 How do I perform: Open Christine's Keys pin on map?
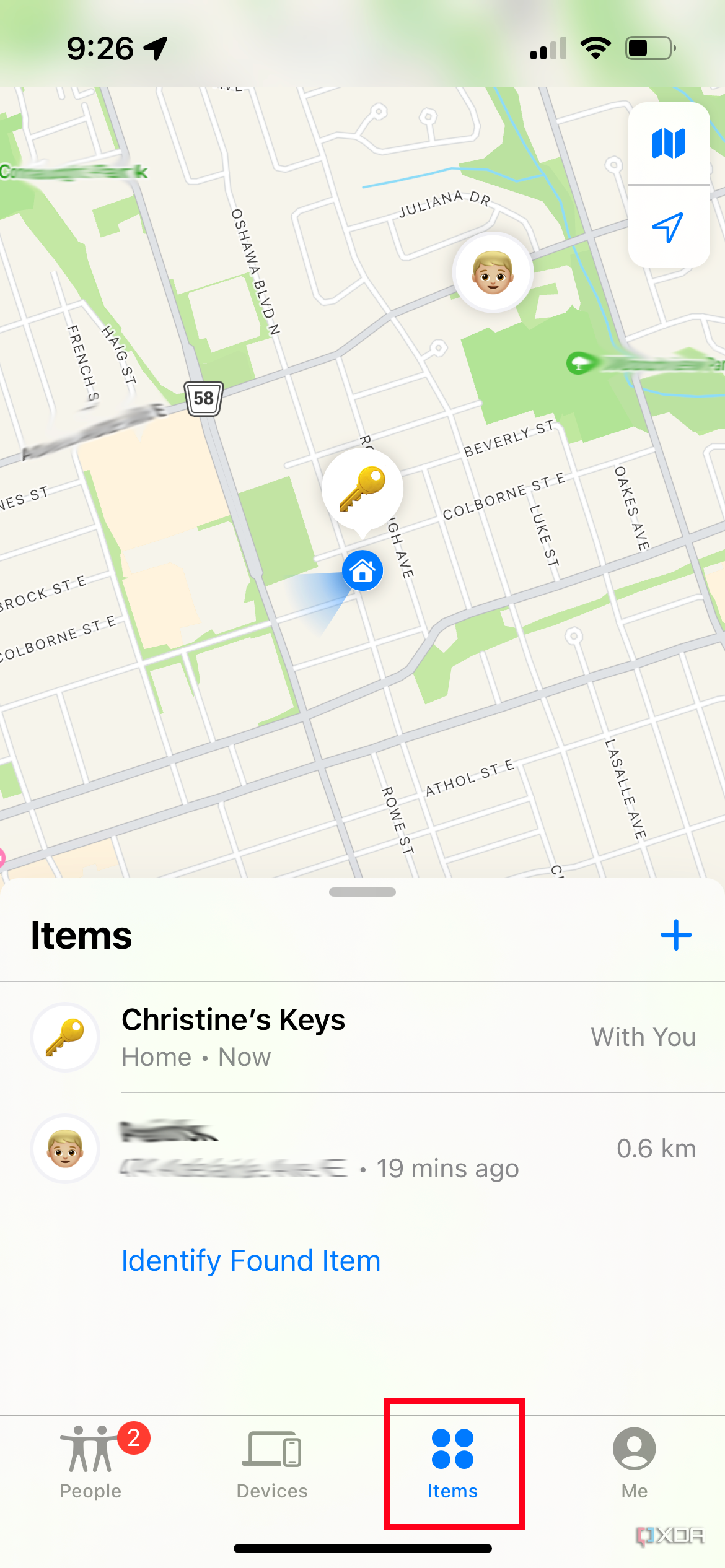pos(362,489)
